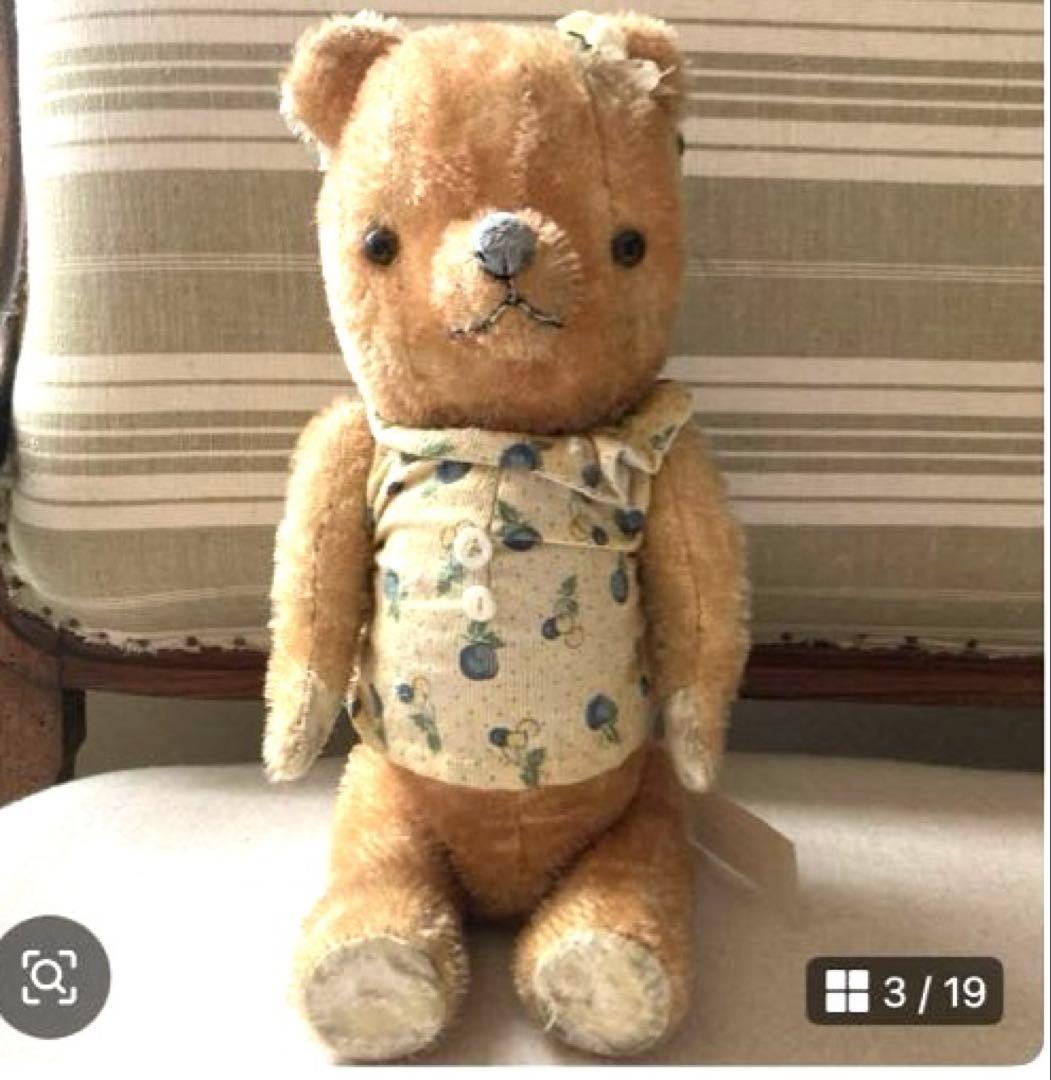Open the 3 / 19 photo gallery grid

point(904,991)
